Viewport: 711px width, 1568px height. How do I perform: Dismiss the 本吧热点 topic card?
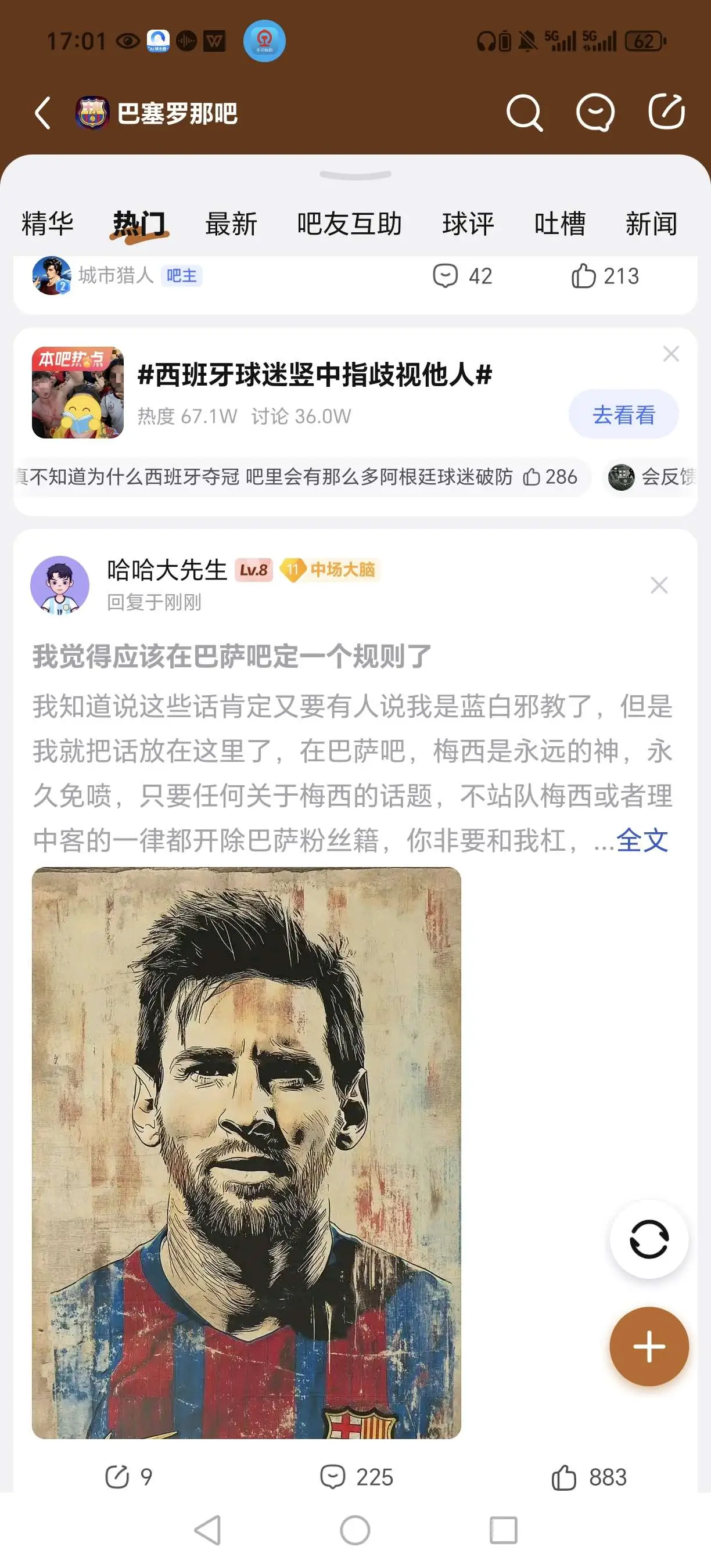point(671,354)
